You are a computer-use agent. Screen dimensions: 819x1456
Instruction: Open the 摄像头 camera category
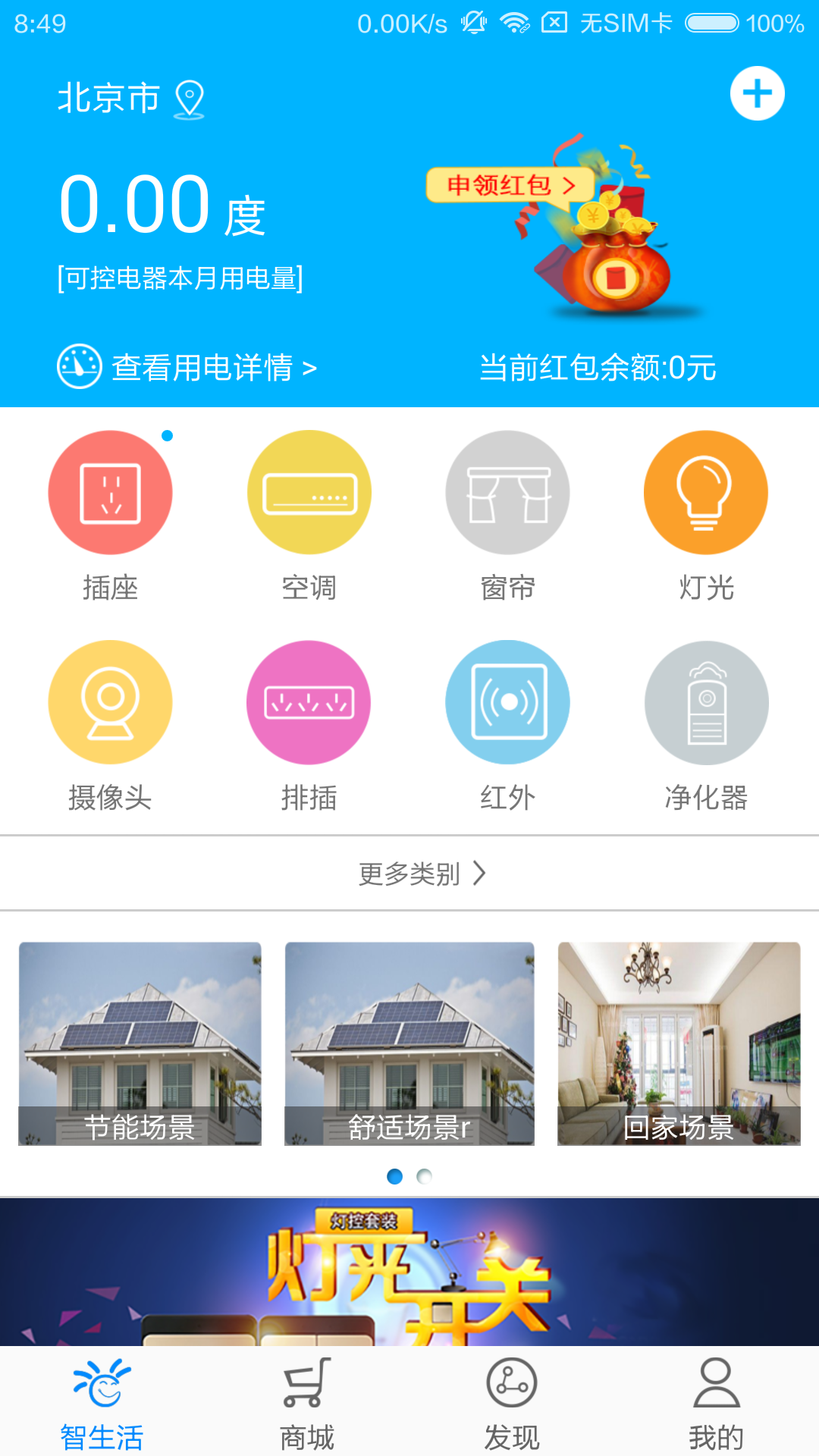[111, 702]
